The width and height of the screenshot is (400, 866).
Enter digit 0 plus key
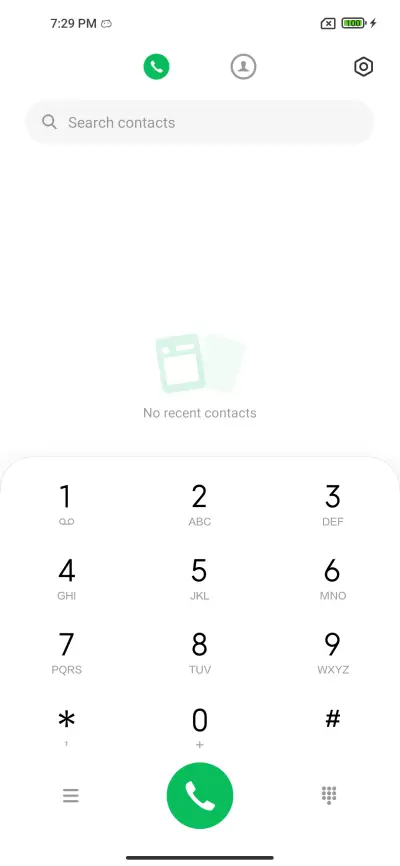pyautogui.click(x=199, y=727)
